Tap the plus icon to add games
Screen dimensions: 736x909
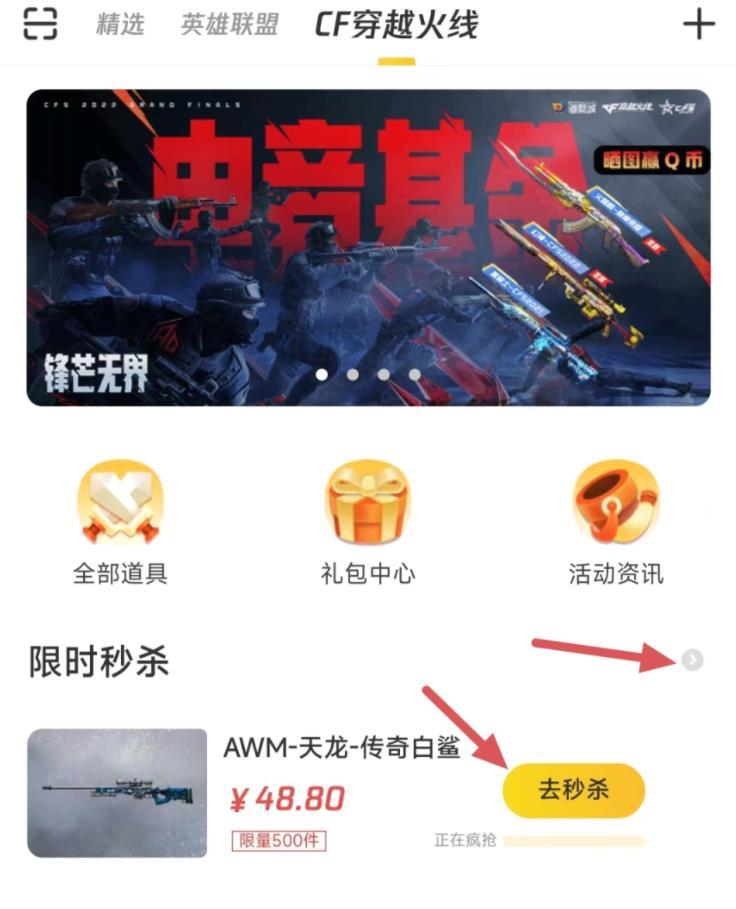tap(698, 24)
